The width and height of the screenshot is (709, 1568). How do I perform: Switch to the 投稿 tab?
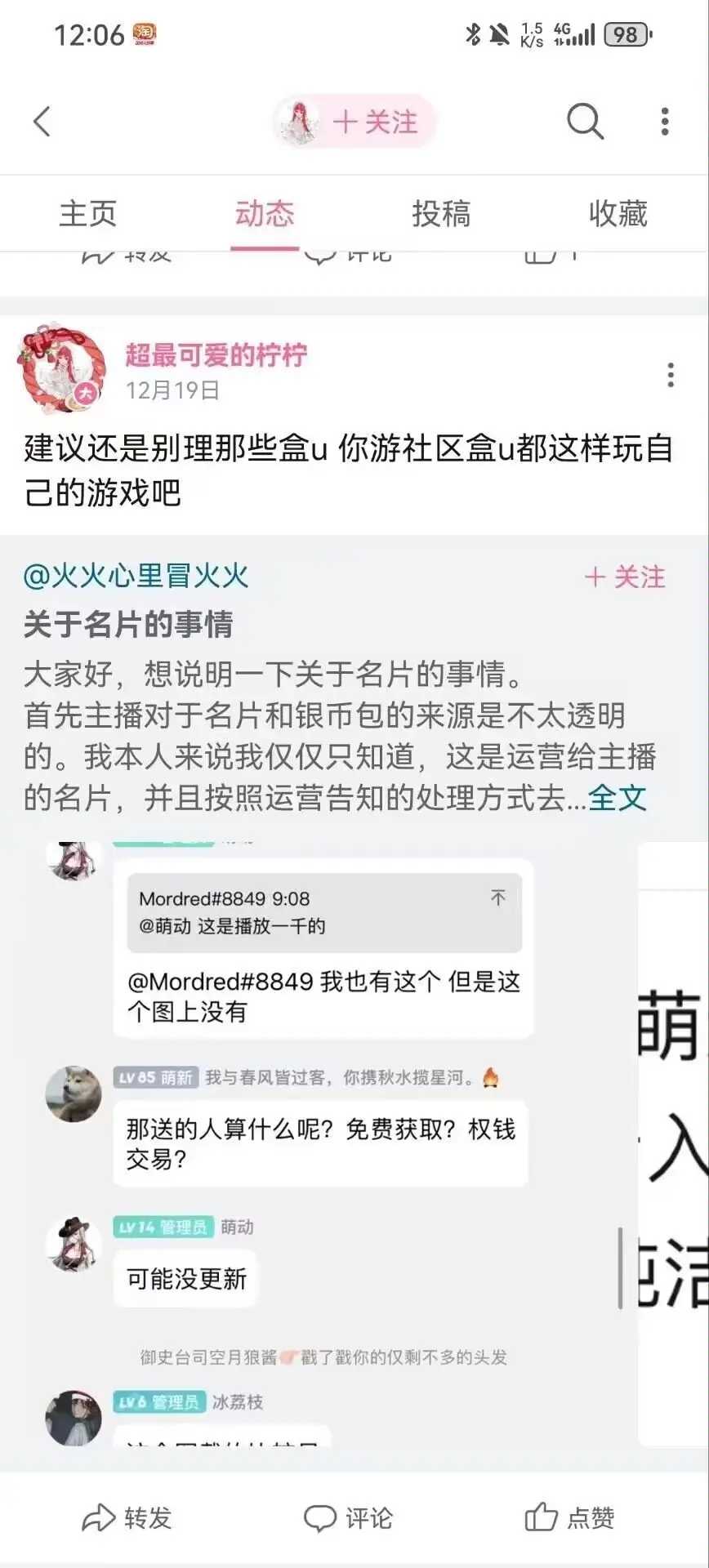coord(442,214)
